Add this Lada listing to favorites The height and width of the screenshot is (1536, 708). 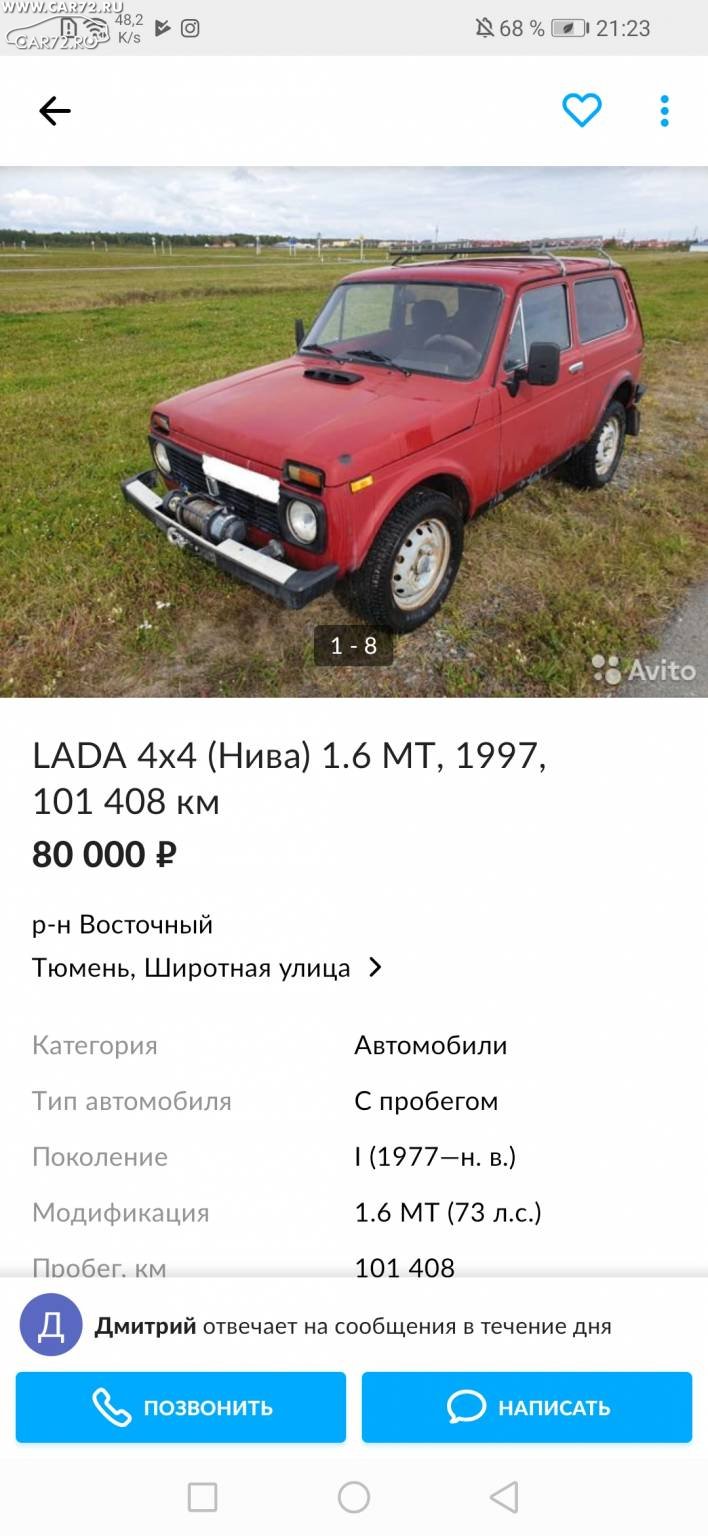581,110
